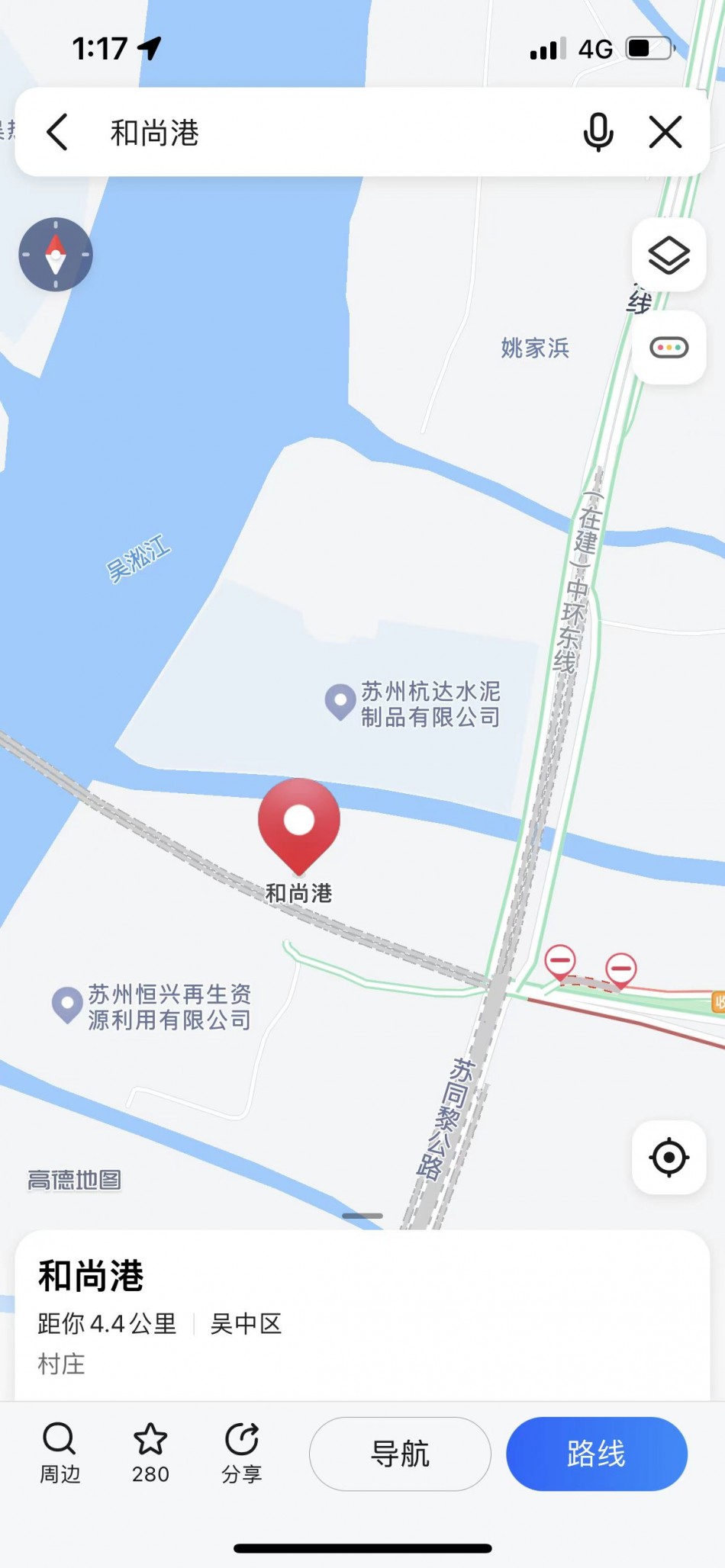
Task: Recenter map on my location
Action: coord(669,1158)
